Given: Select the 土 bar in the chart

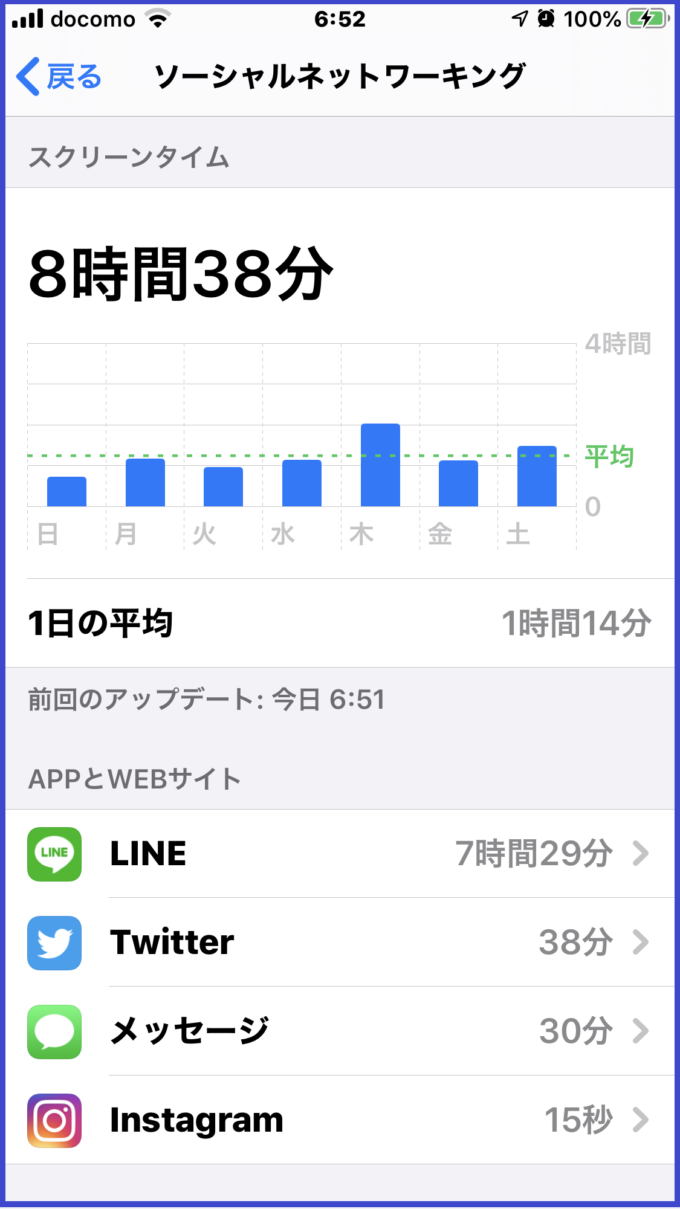Looking at the screenshot, I should click(537, 476).
